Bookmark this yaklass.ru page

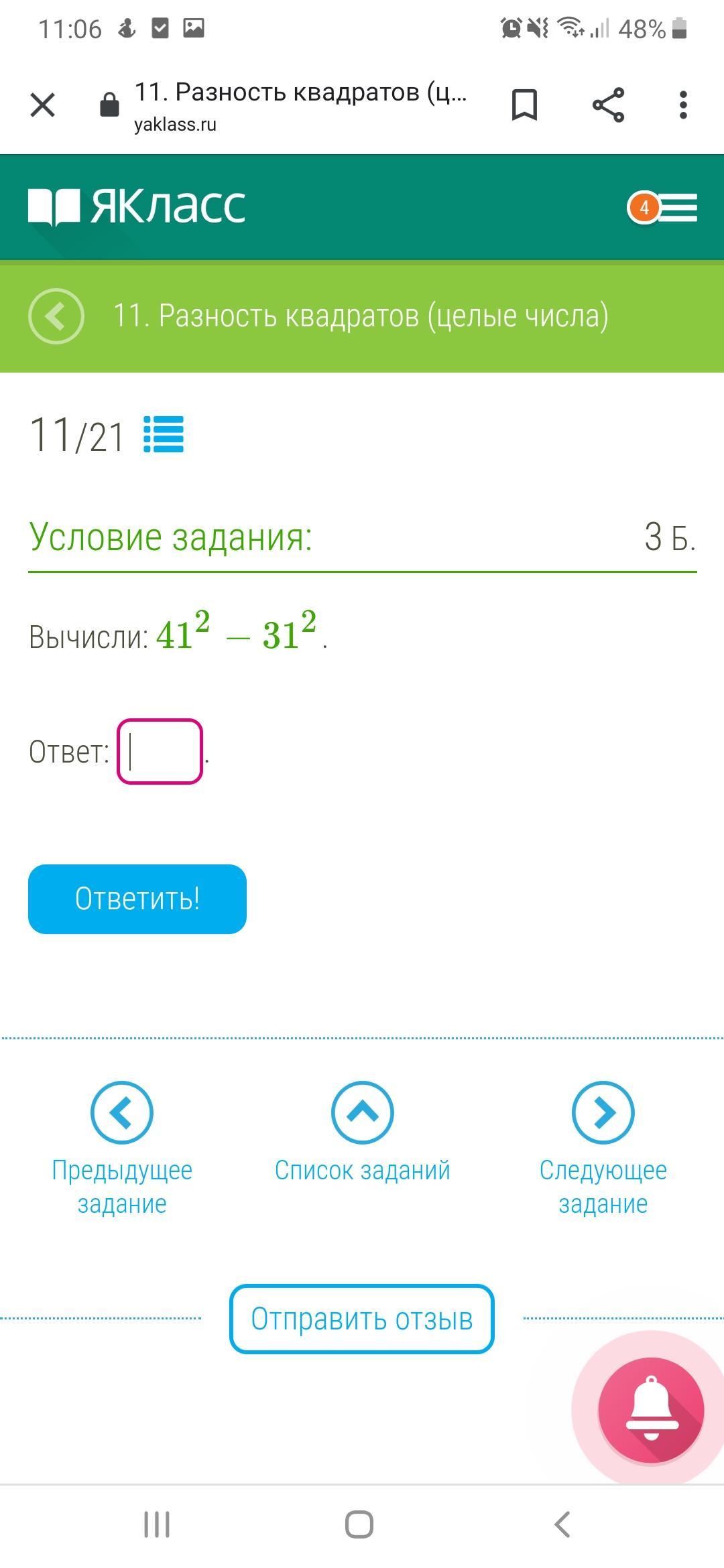524,105
